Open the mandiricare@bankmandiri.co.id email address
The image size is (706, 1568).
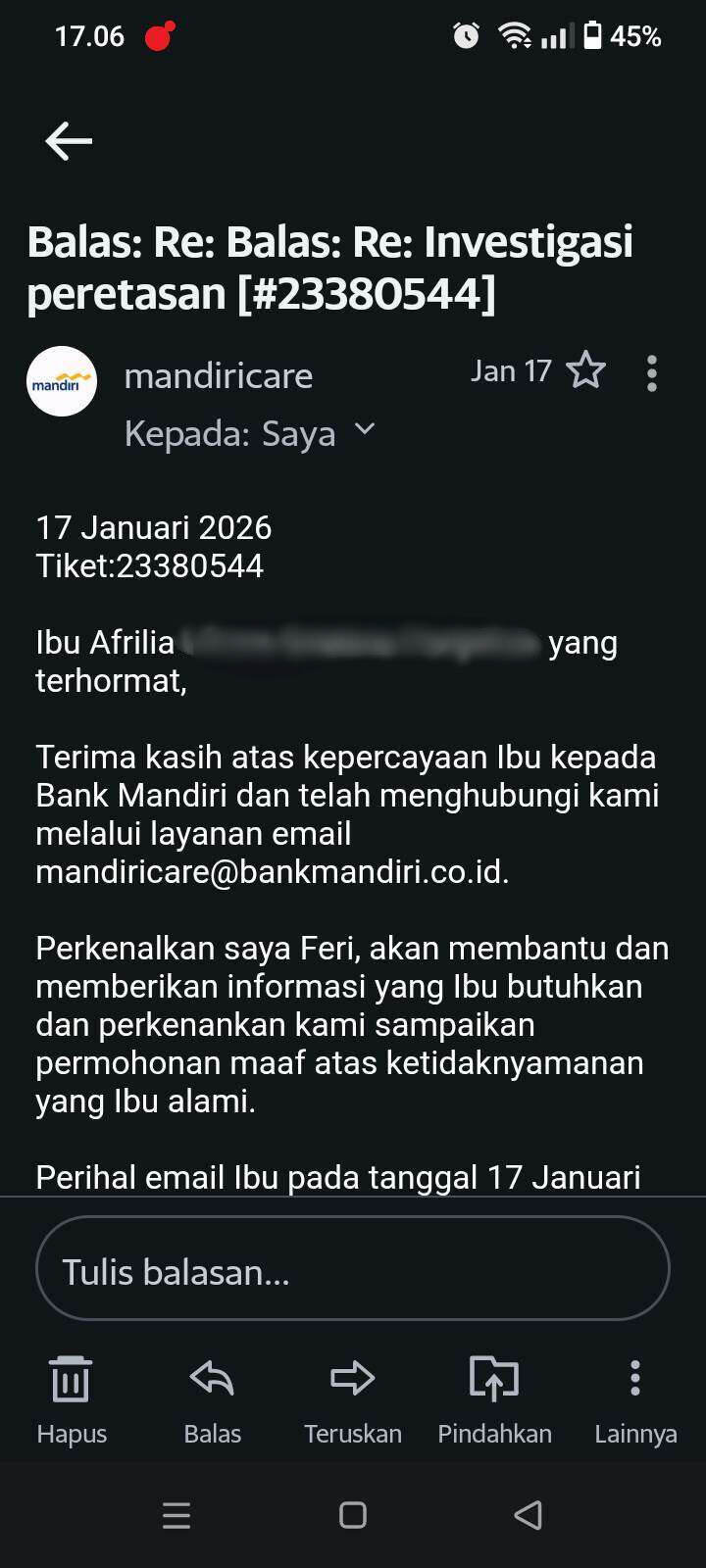point(271,871)
